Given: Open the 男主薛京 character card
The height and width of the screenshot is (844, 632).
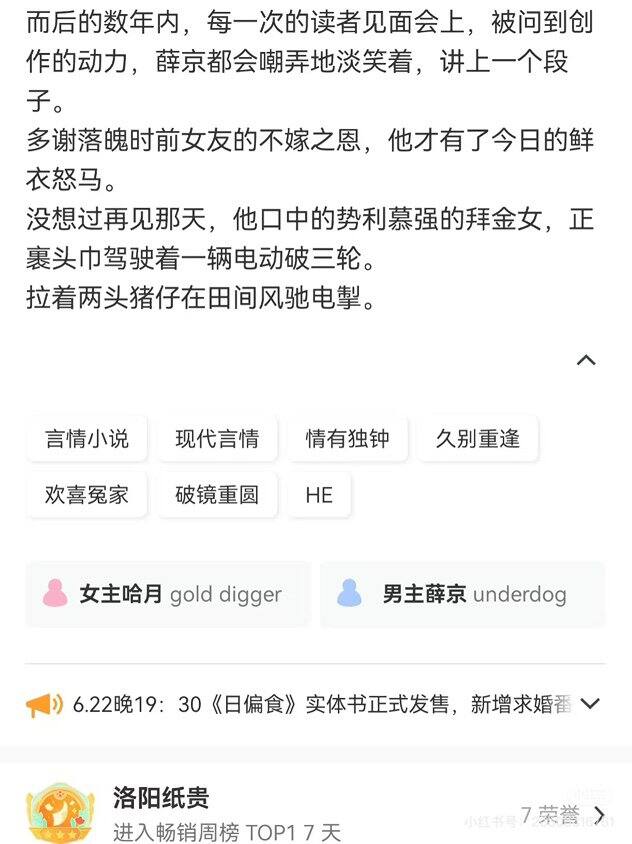Looking at the screenshot, I should point(462,594).
